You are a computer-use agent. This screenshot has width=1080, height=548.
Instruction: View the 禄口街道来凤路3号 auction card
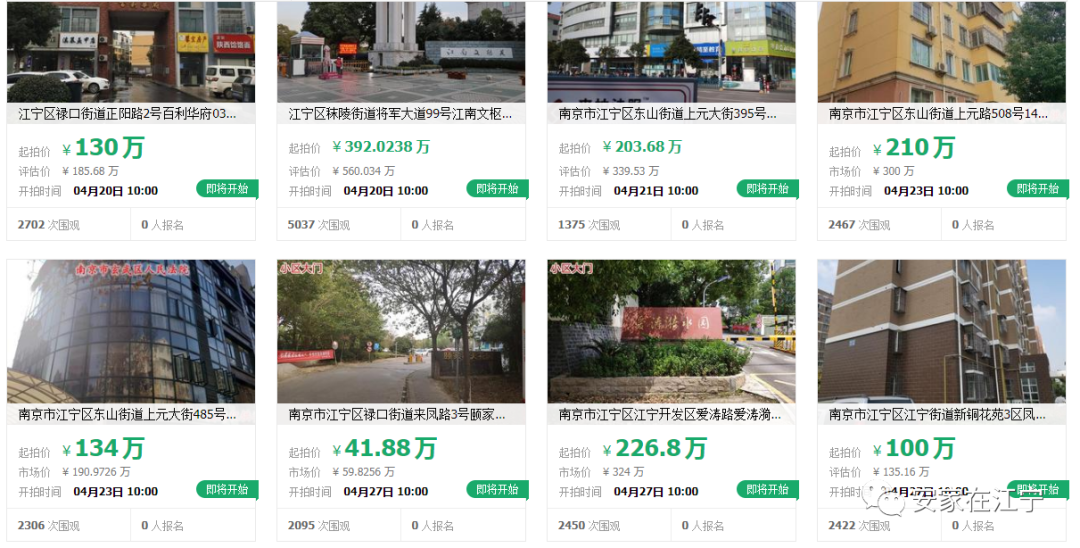click(x=398, y=414)
